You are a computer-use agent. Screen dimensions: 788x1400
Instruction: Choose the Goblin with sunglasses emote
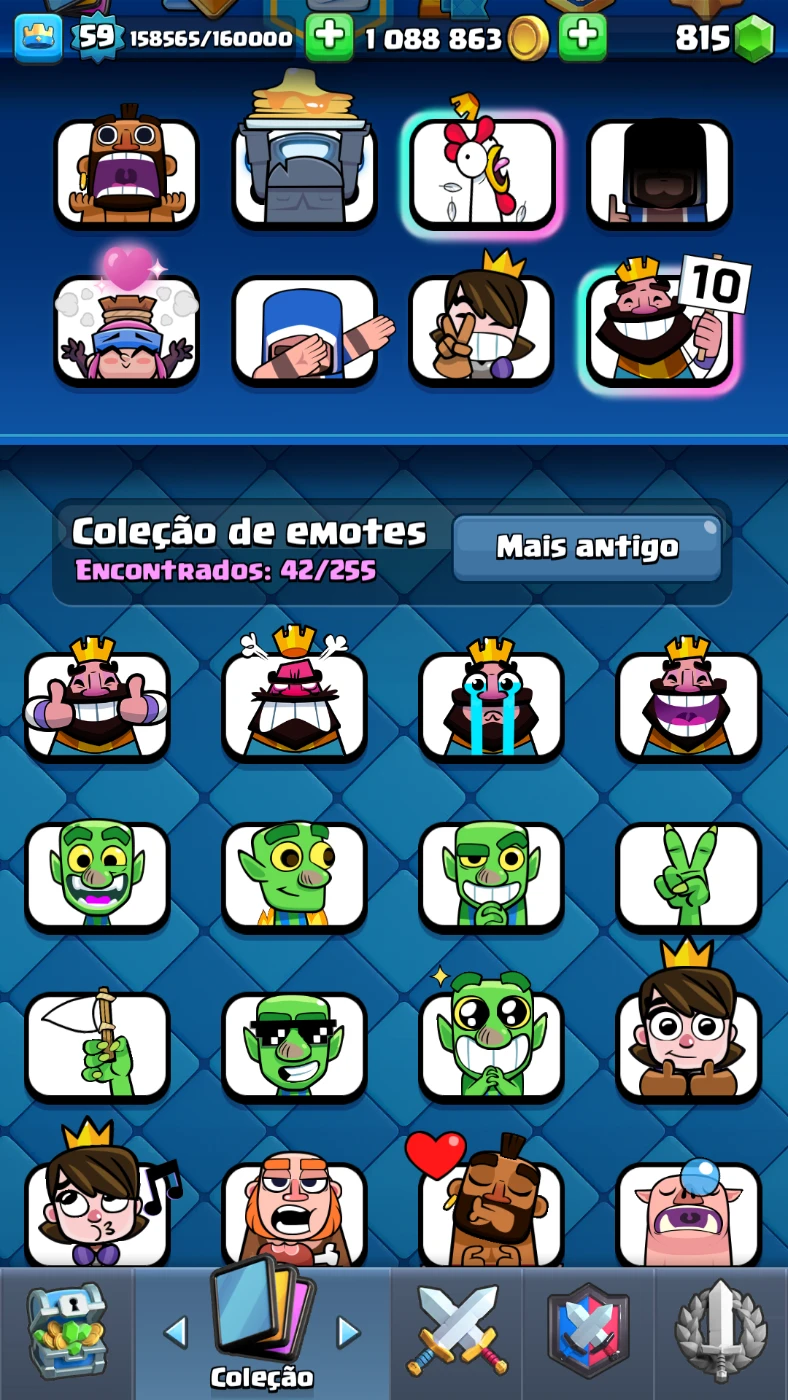pyautogui.click(x=294, y=1046)
